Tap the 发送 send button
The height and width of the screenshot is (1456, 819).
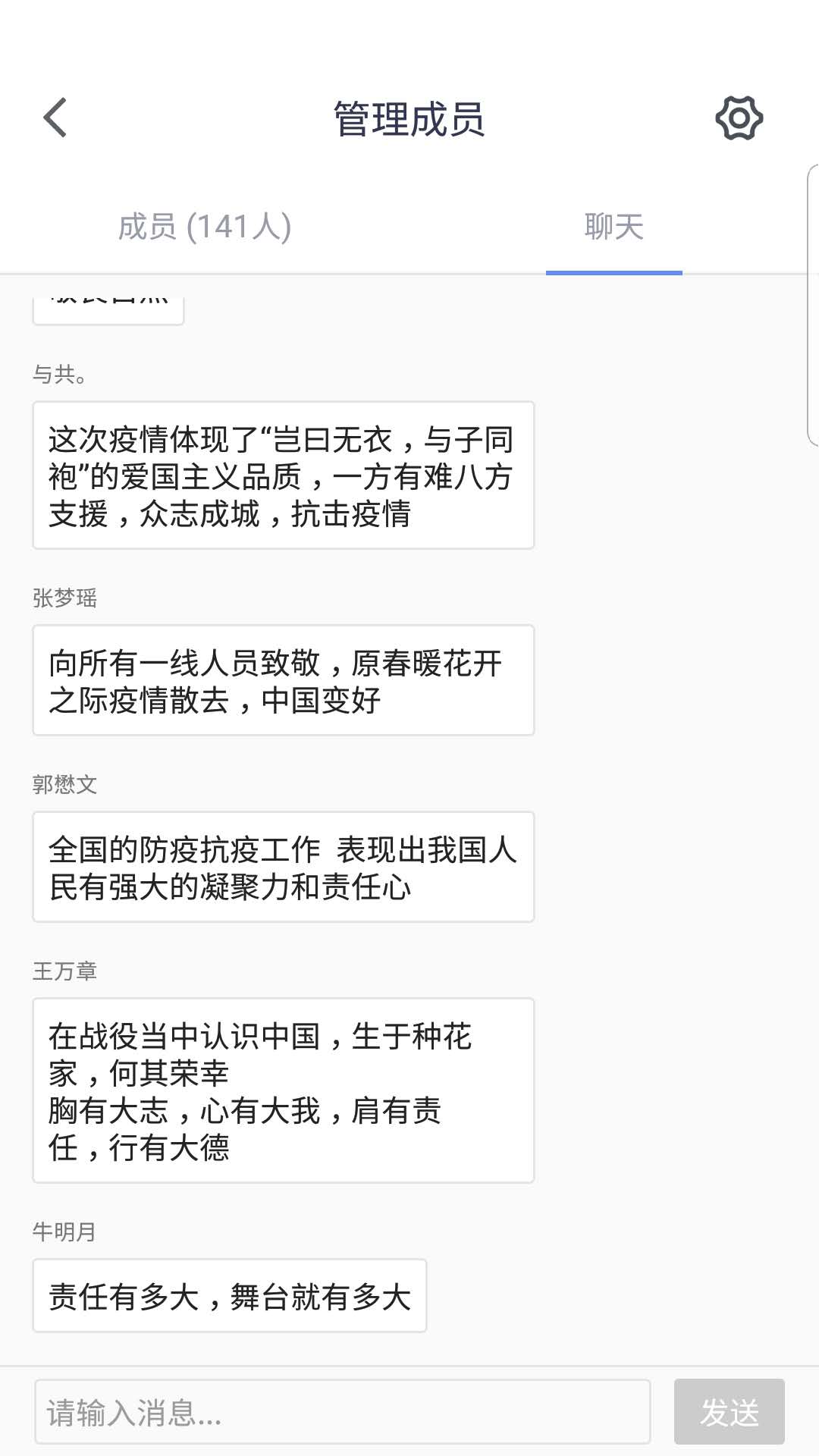(x=729, y=1412)
